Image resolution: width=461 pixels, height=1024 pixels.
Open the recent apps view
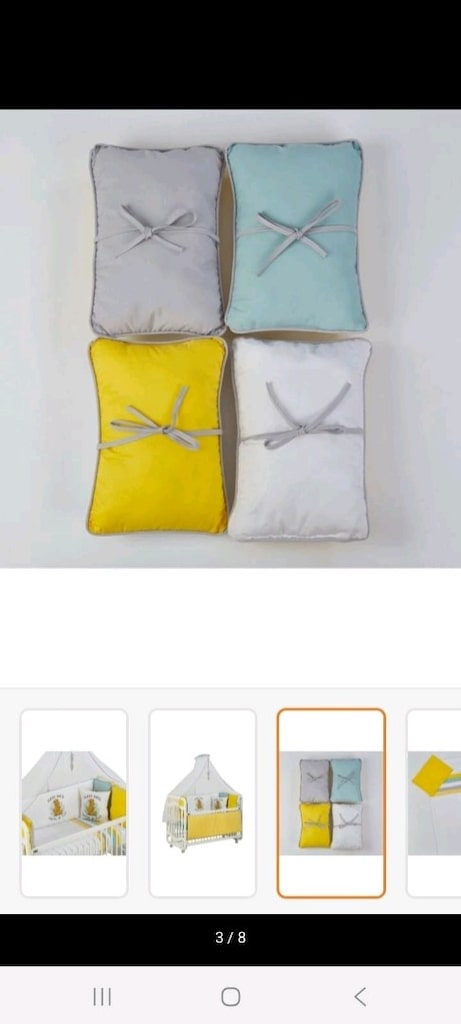coord(102,997)
